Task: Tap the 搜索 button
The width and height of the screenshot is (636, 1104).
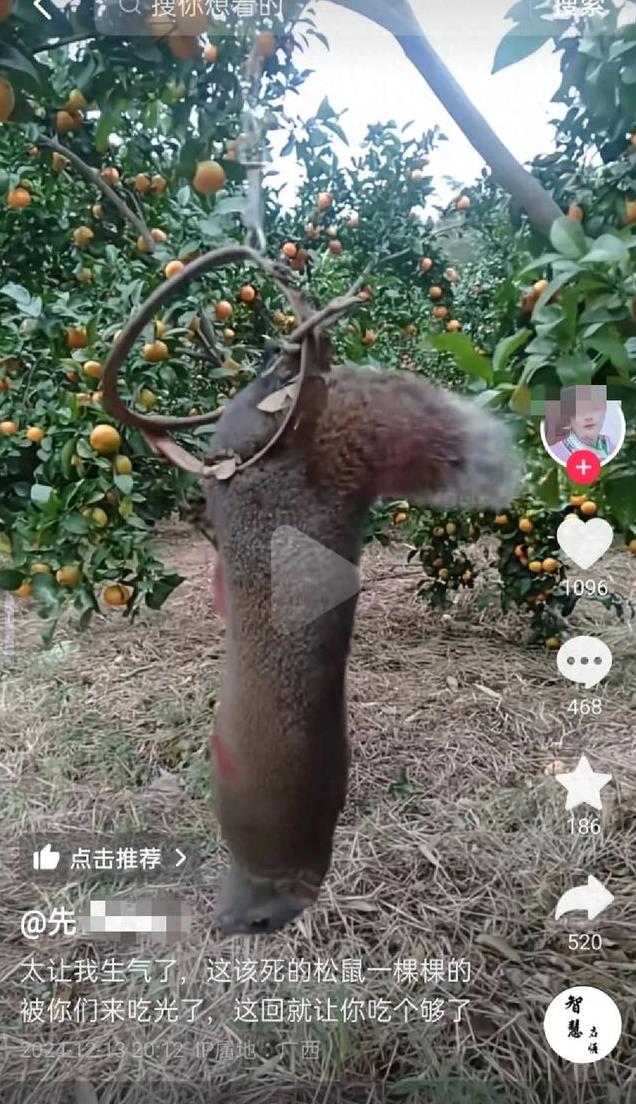Action: (579, 8)
